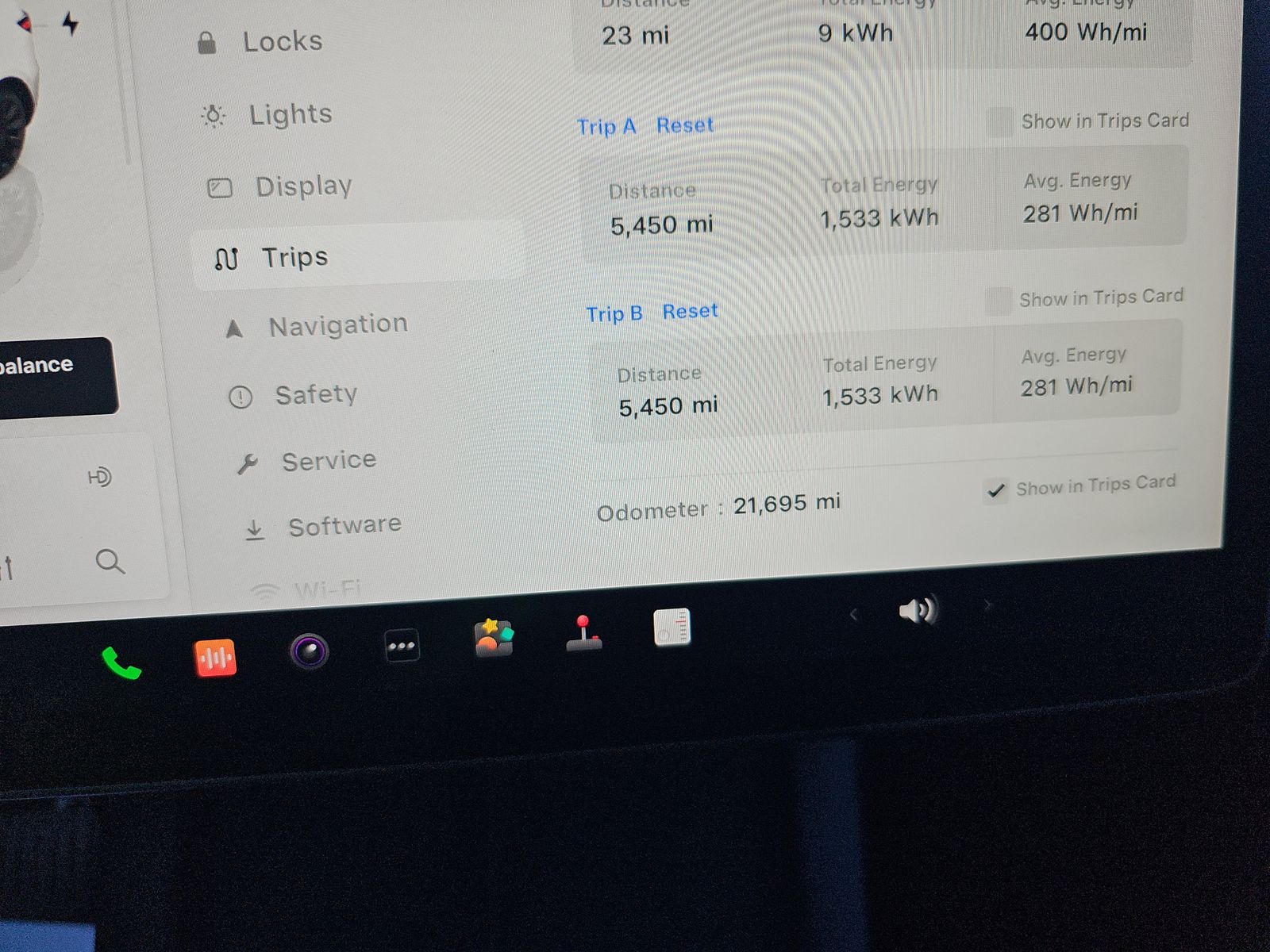This screenshot has height=952, width=1270.
Task: Open the Lights settings
Action: [x=290, y=114]
